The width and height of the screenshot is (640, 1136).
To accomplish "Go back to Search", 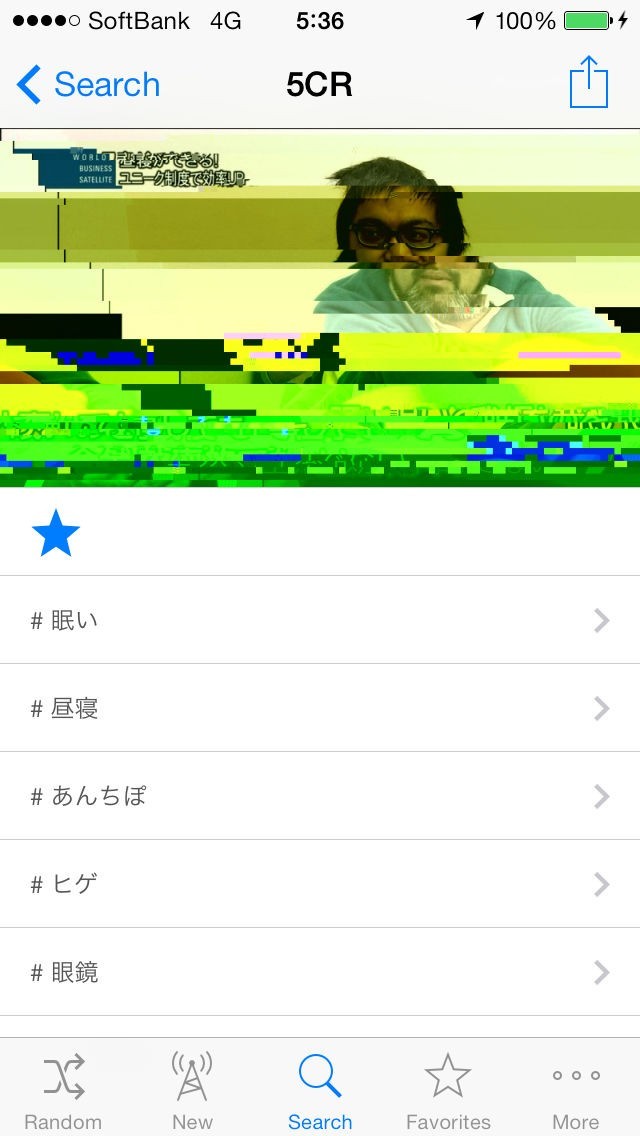I will [x=88, y=85].
